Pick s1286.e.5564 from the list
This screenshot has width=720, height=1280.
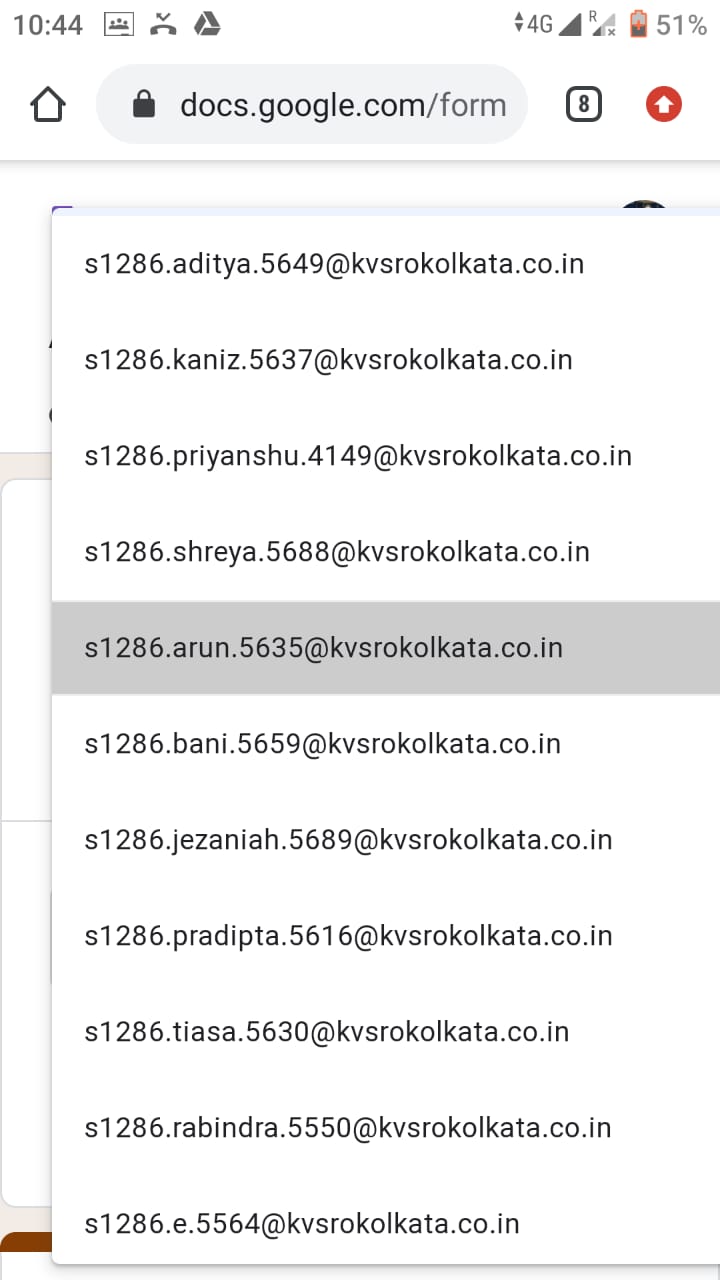386,1224
